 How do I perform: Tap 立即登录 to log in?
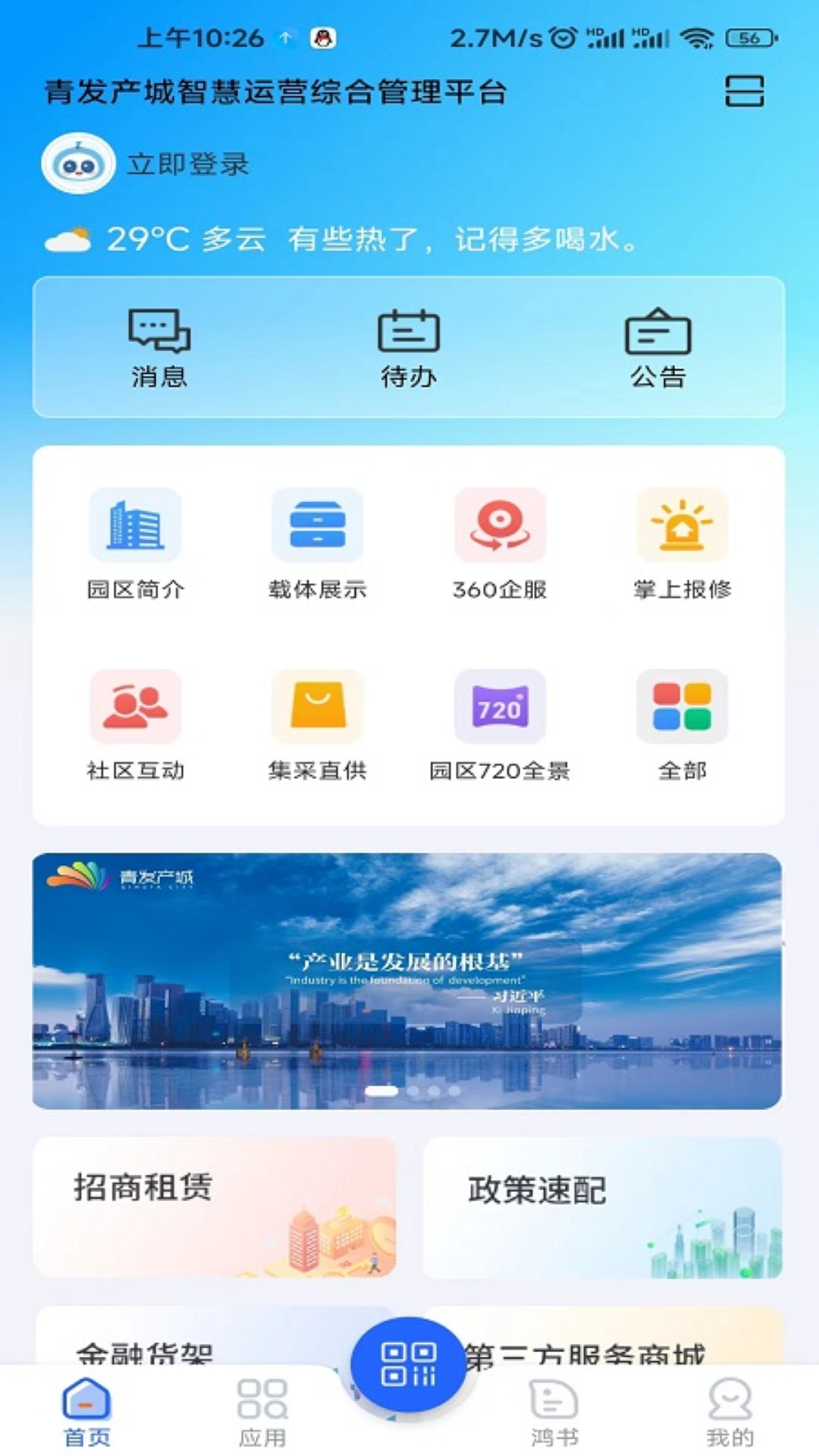187,165
